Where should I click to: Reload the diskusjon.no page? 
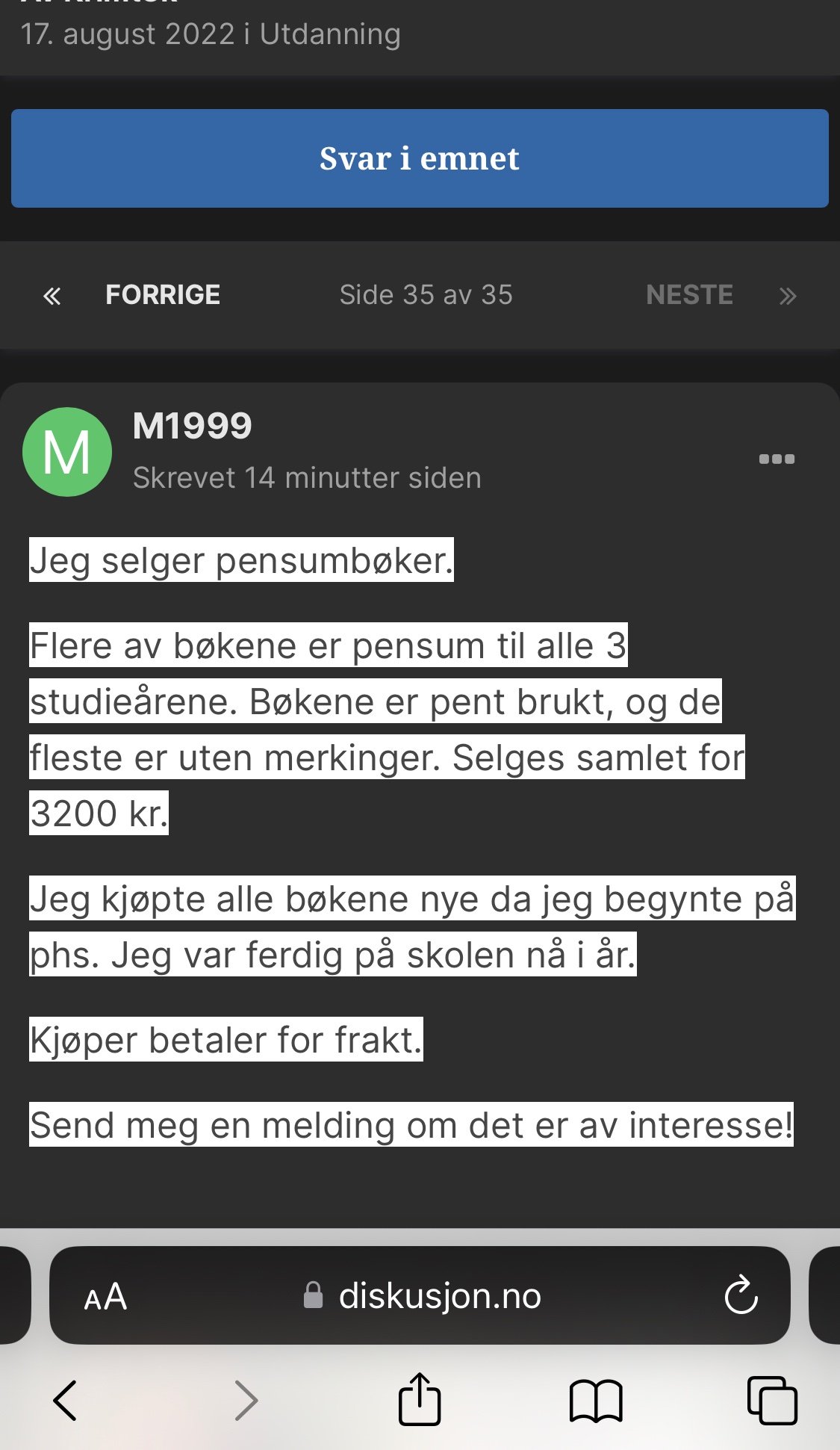point(741,1295)
